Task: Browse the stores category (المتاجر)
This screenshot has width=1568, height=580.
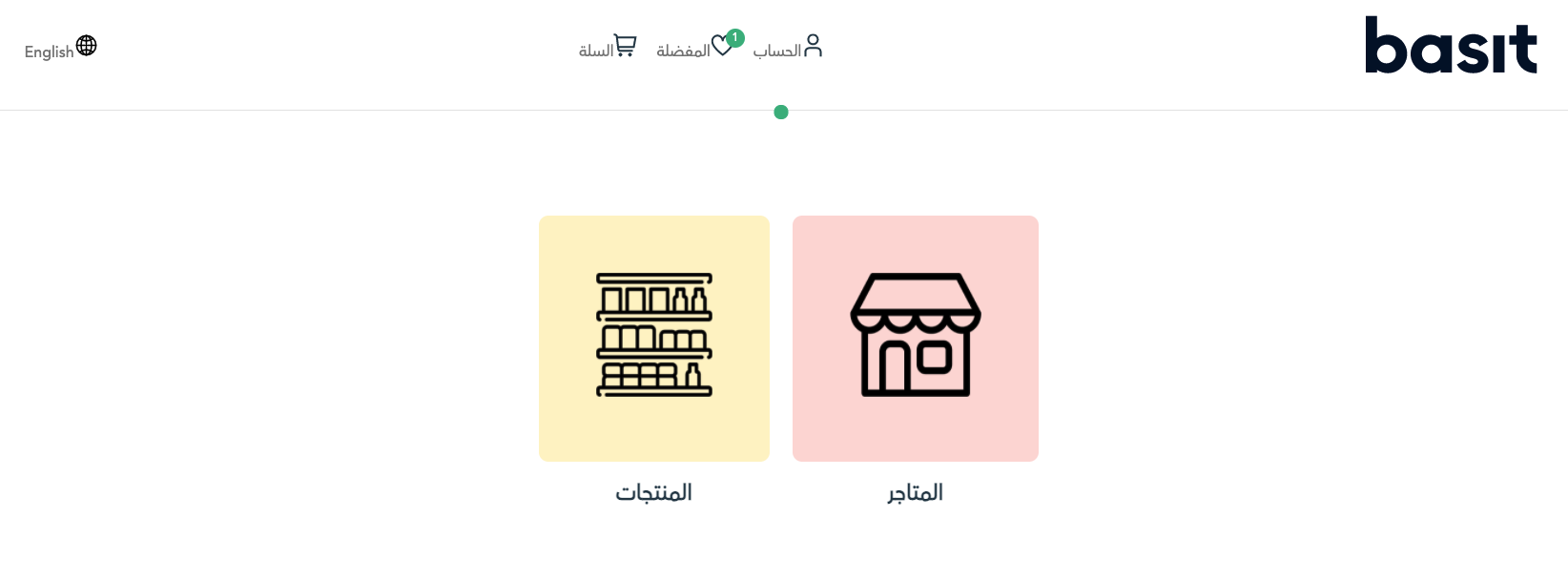Action: (916, 339)
